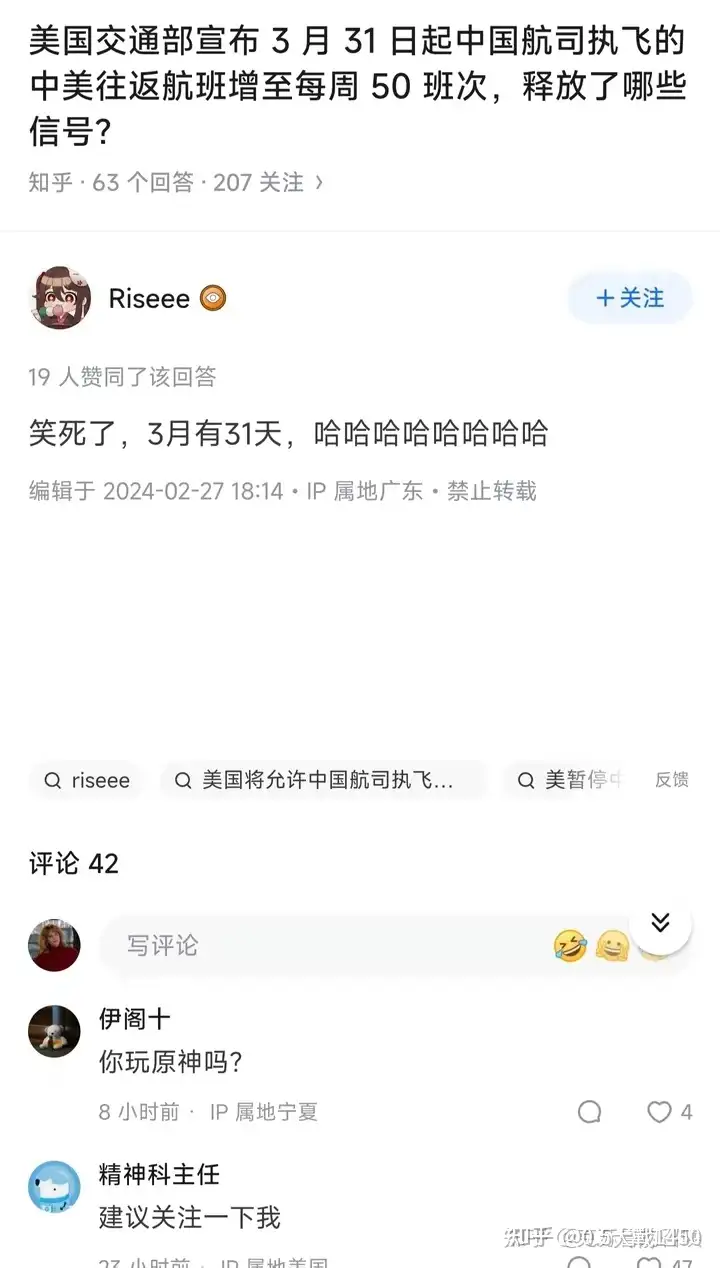This screenshot has height=1268, width=720.
Task: Reply to 伊阁十's comment
Action: (x=590, y=1112)
